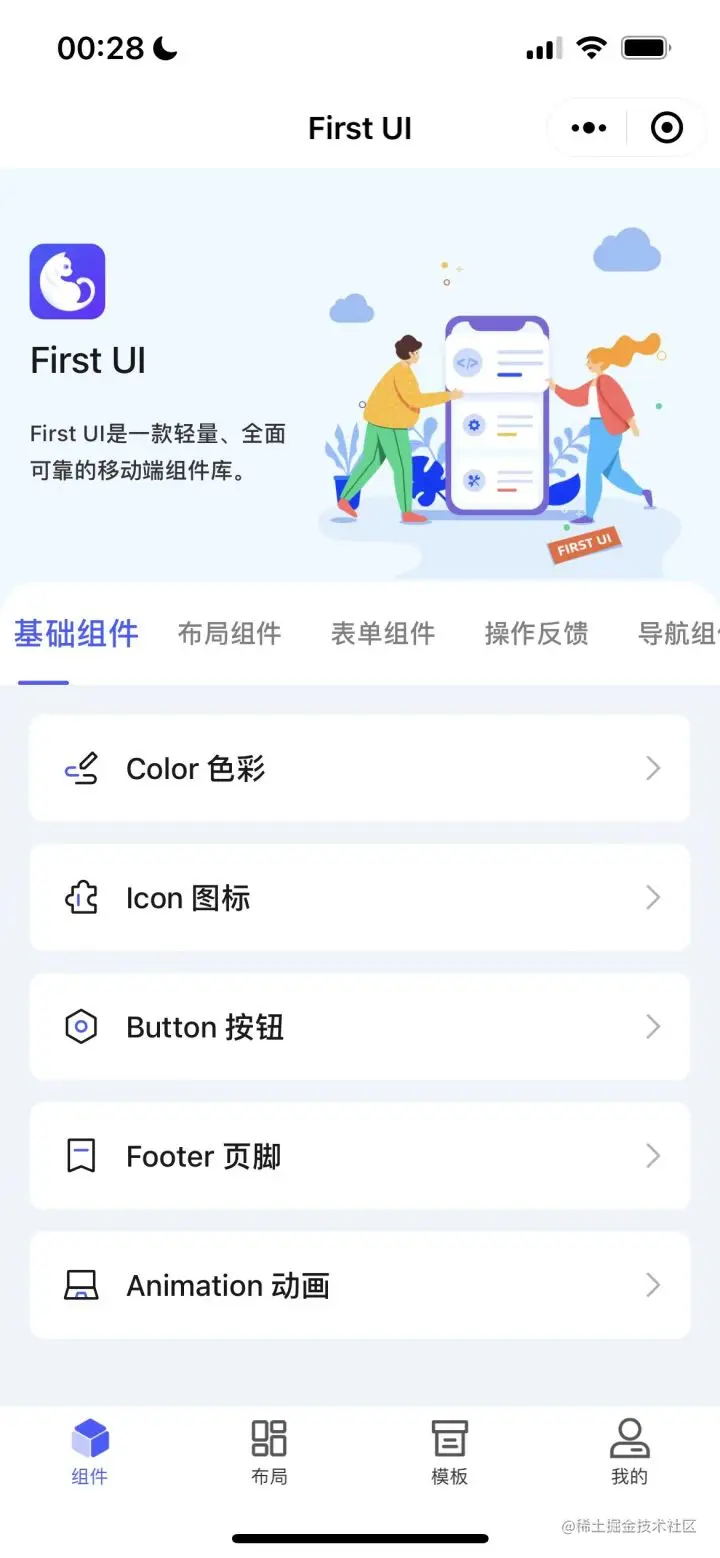The image size is (720, 1558).
Task: Select the 基础组件 tab
Action: click(x=76, y=634)
